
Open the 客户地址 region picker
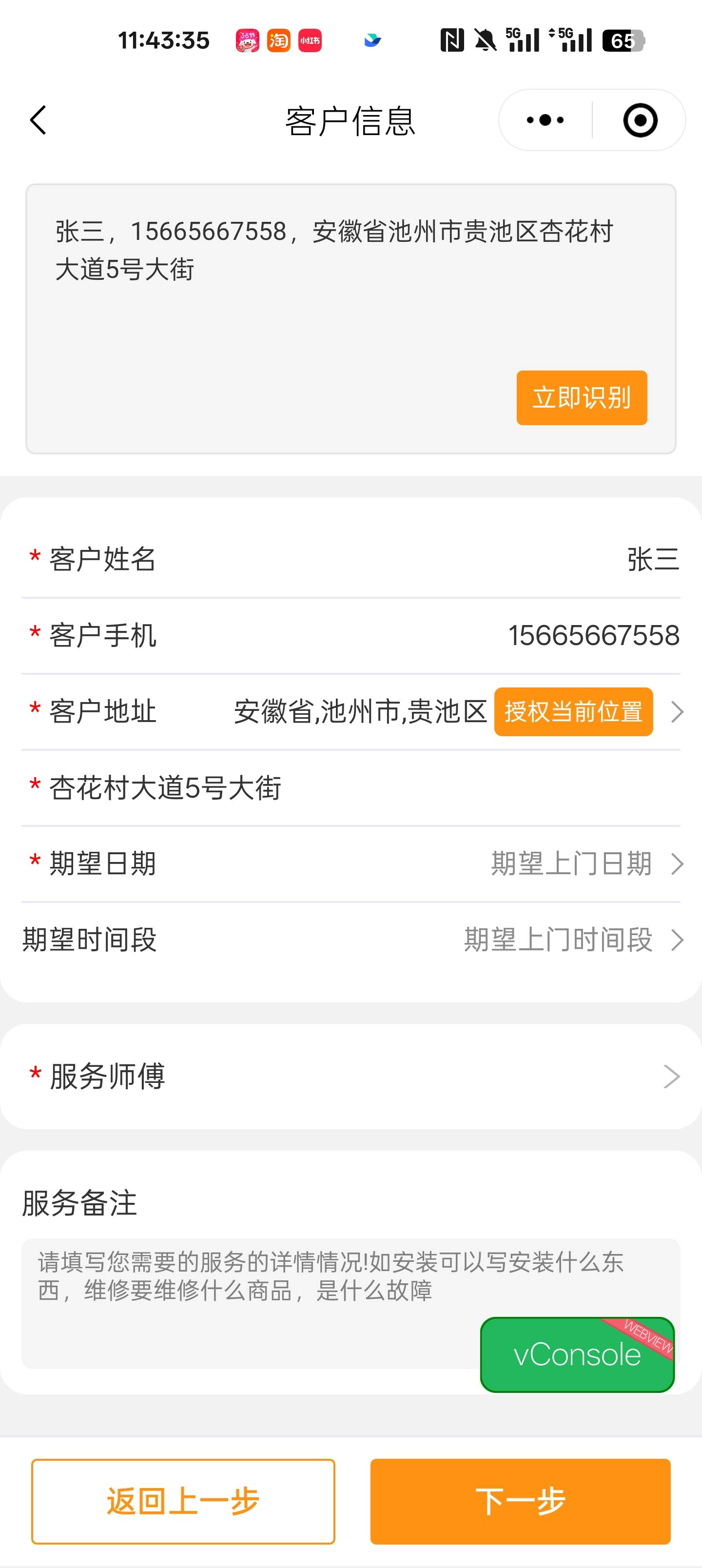click(360, 711)
